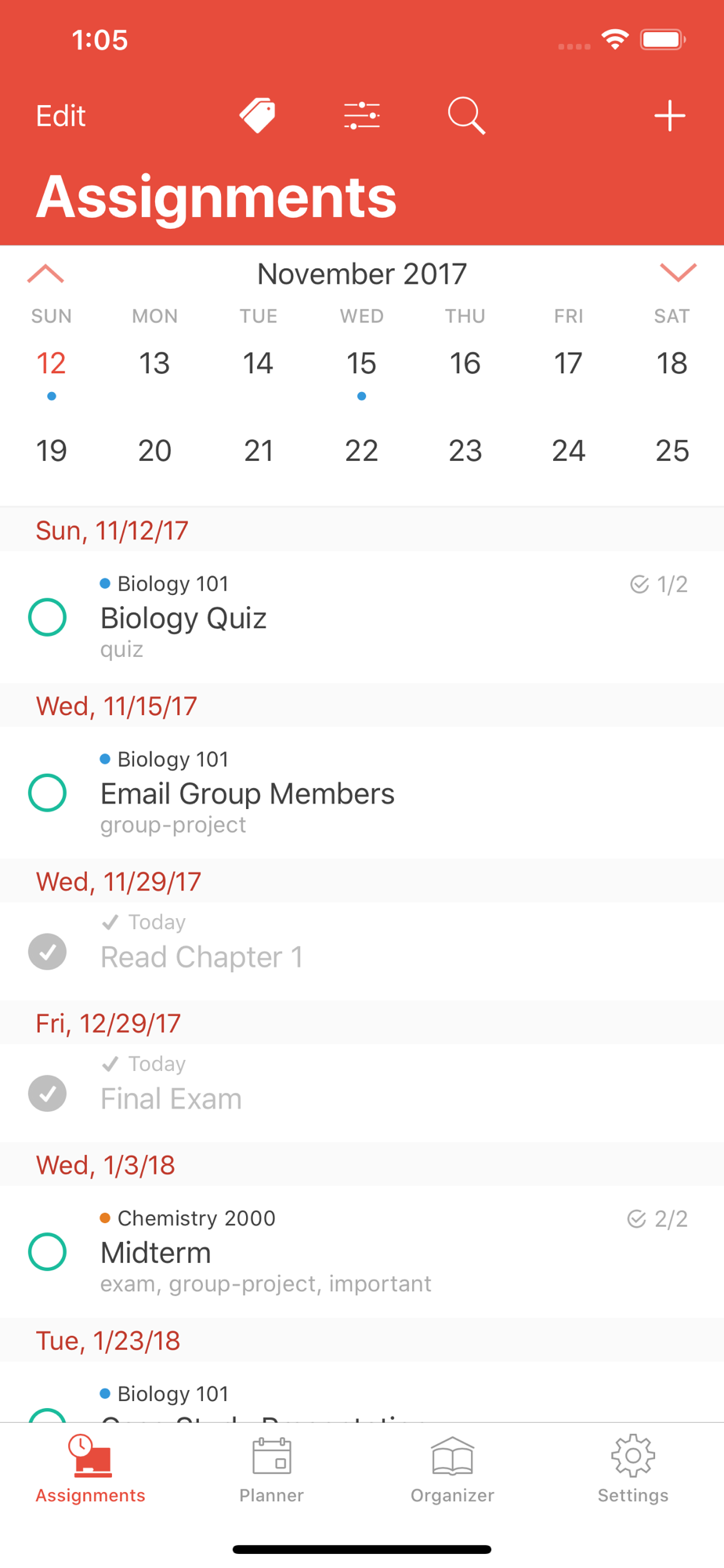Uncheck the Read Chapter 1 assignment
The width and height of the screenshot is (724, 1568).
[47, 952]
